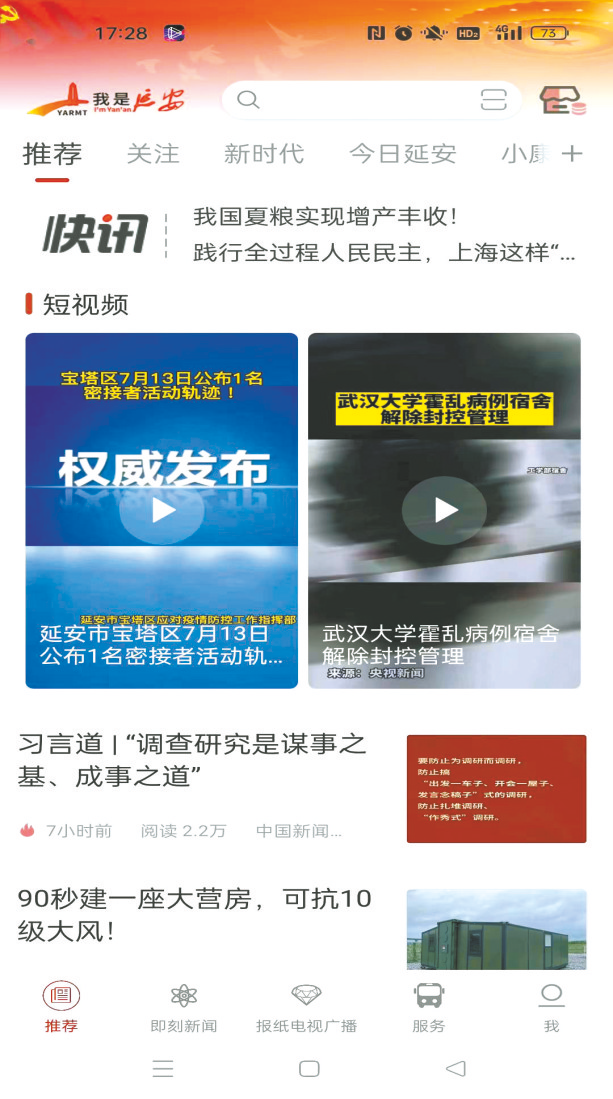Screen dimensions: 613x1099
Task: Play the 武汉大学霍乱病例 video
Action: pyautogui.click(x=444, y=510)
